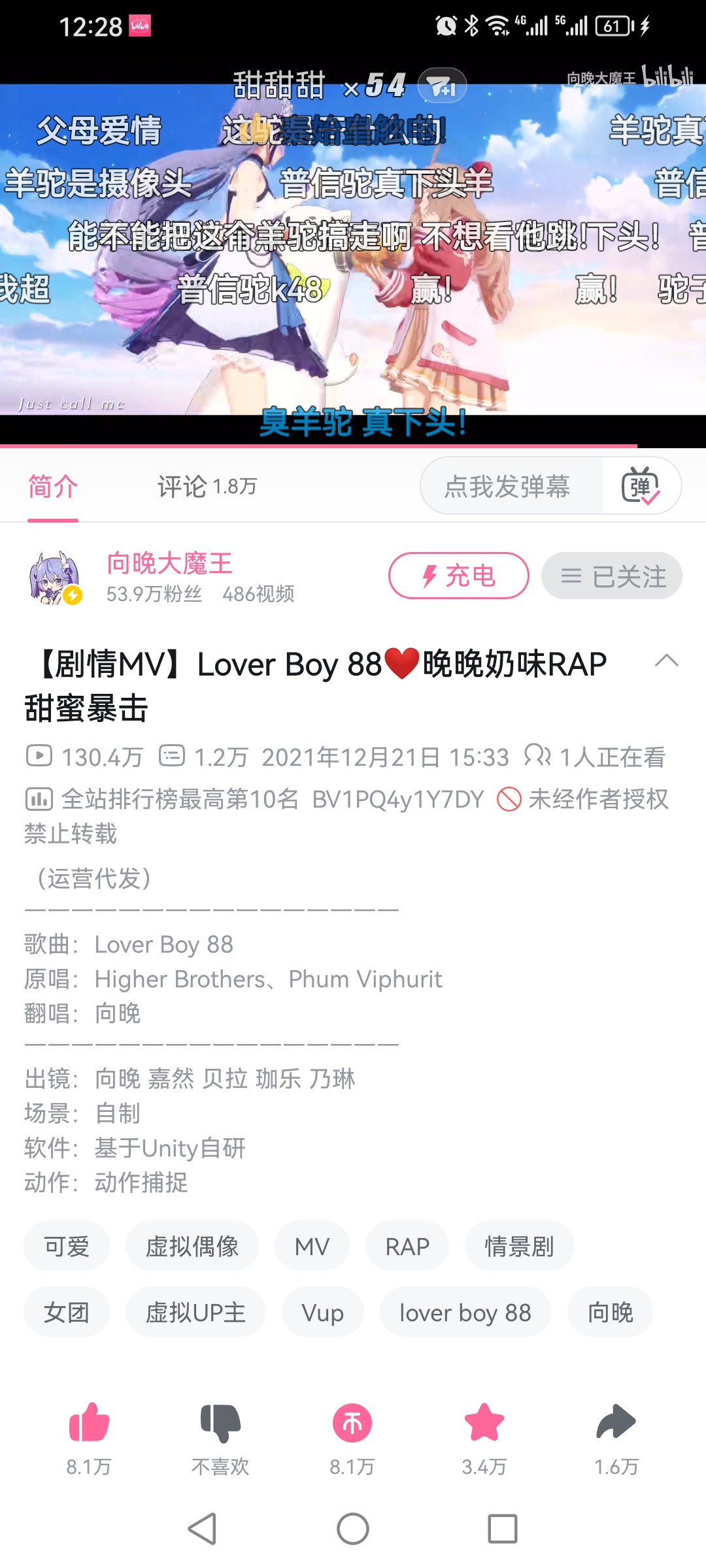Tap the 充电 button
This screenshot has height=1568, width=706.
[458, 576]
